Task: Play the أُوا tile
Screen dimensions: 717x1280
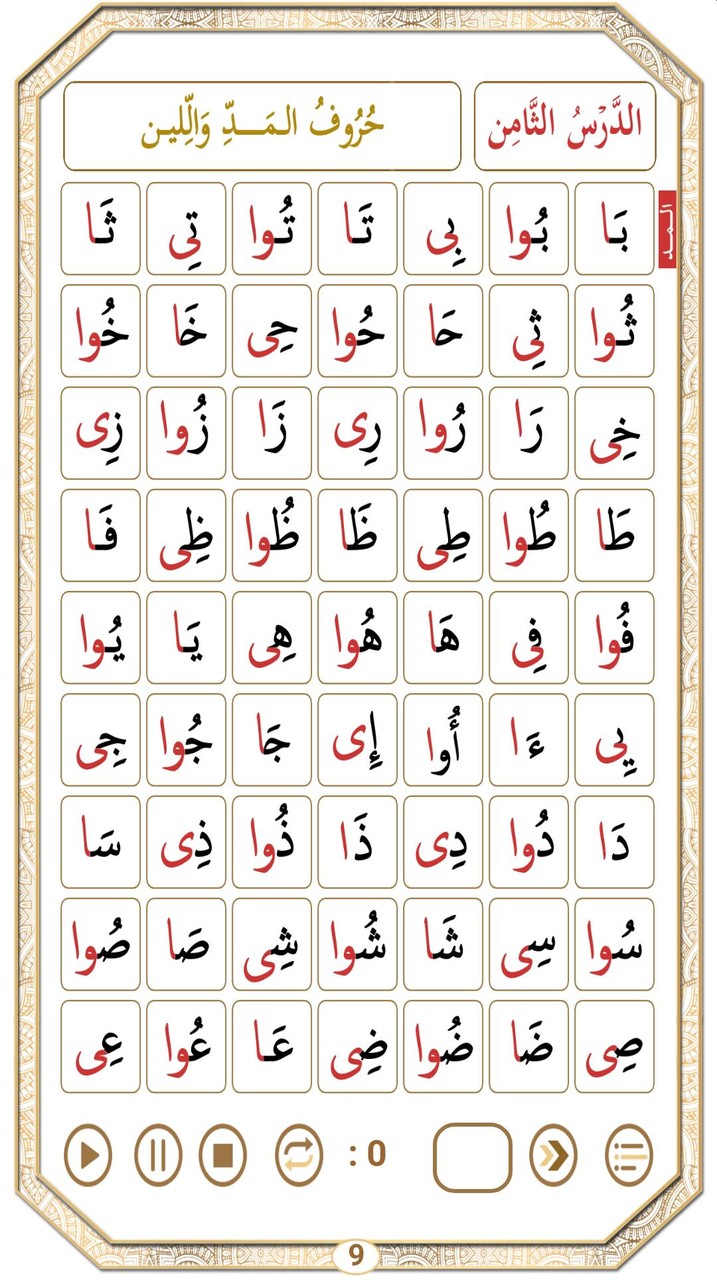Action: [443, 739]
